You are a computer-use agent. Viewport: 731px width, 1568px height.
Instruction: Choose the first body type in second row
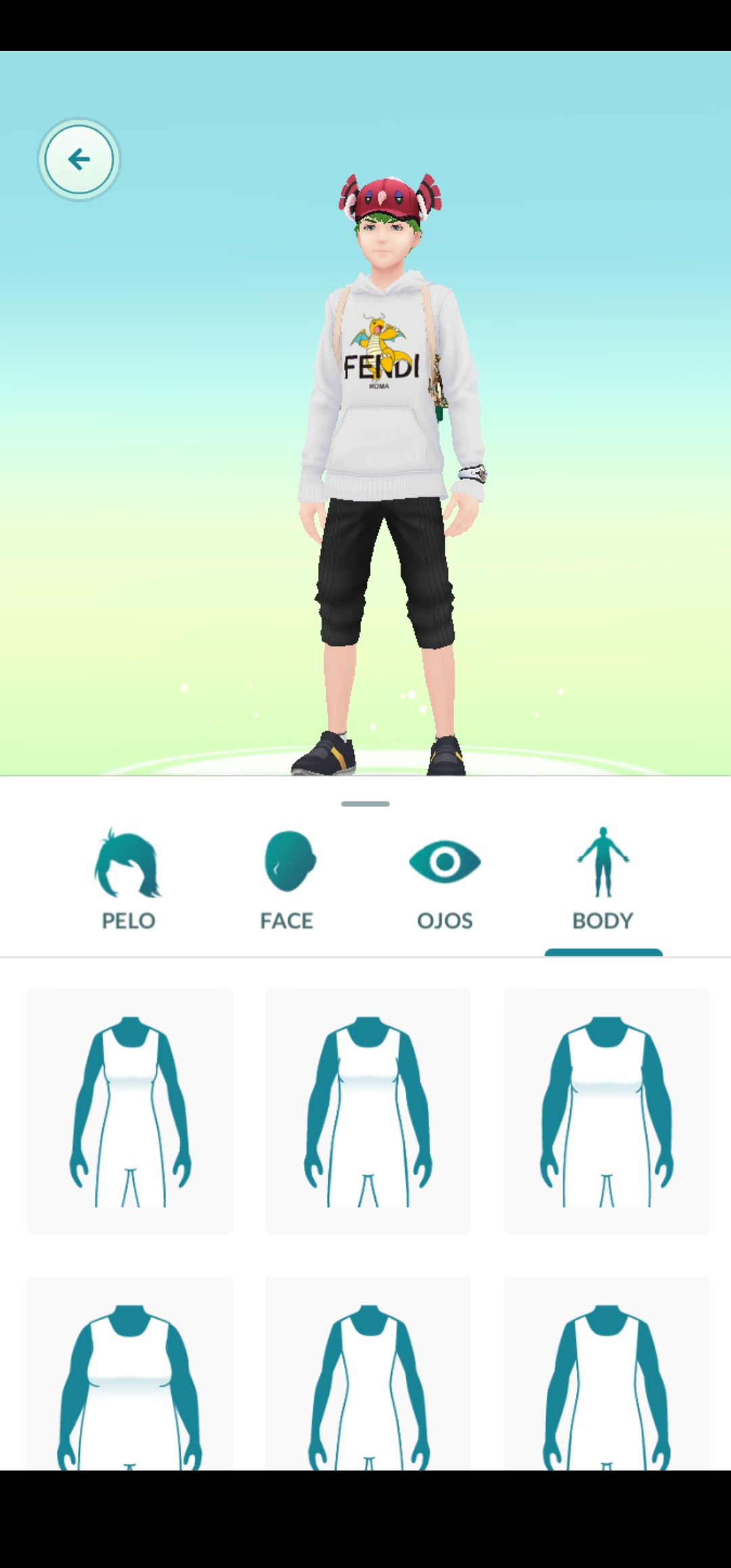tap(129, 1374)
